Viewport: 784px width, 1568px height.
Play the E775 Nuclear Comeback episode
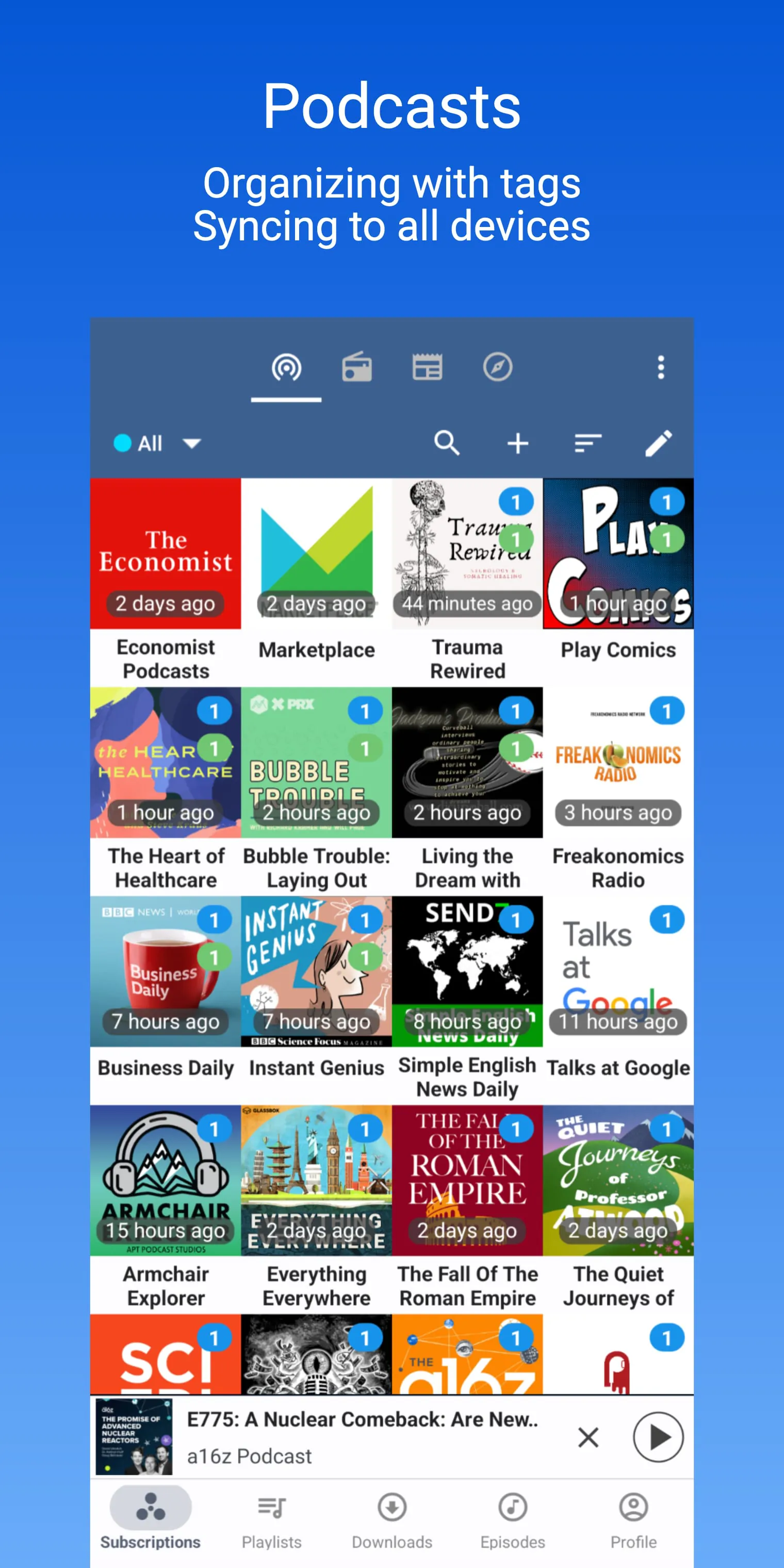pos(659,1438)
